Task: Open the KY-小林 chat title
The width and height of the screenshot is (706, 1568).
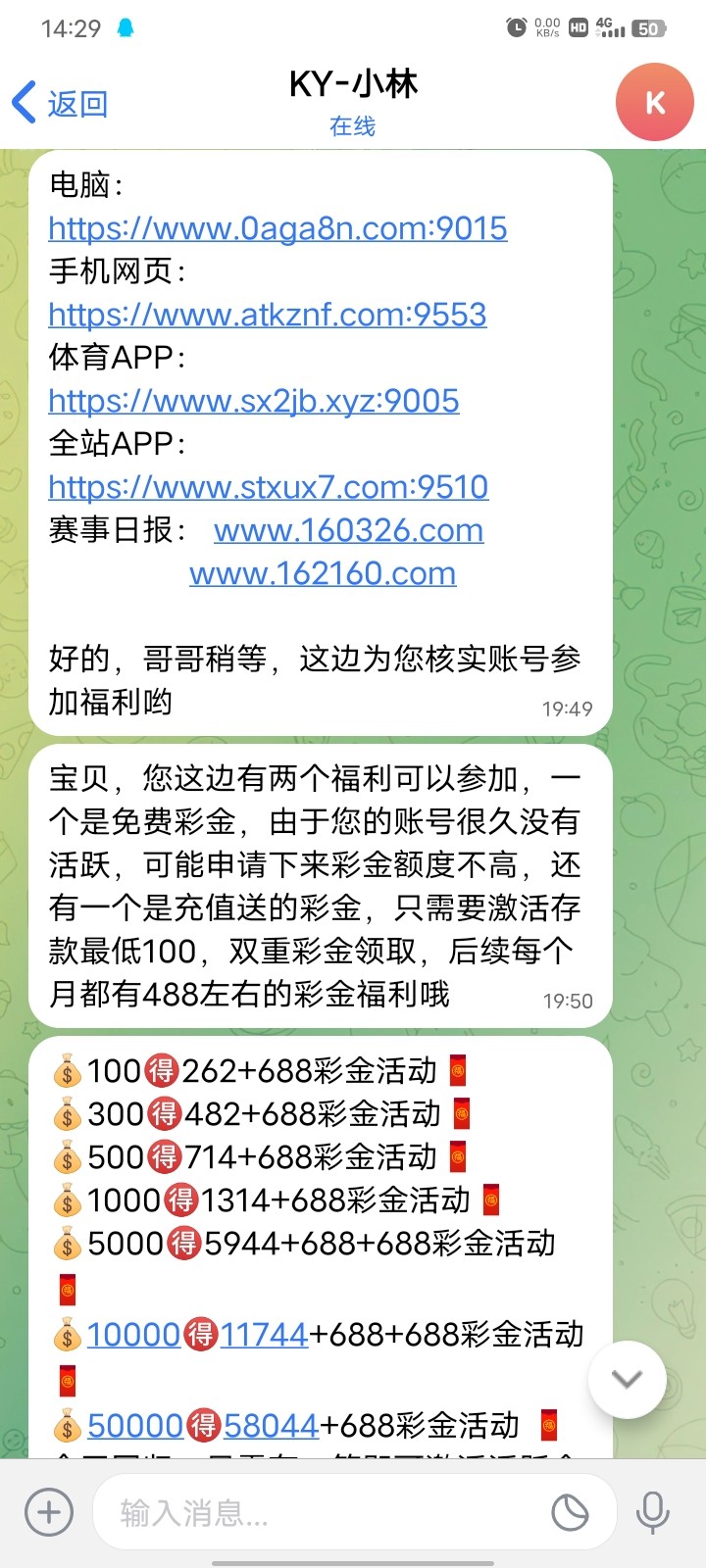Action: 353,84
